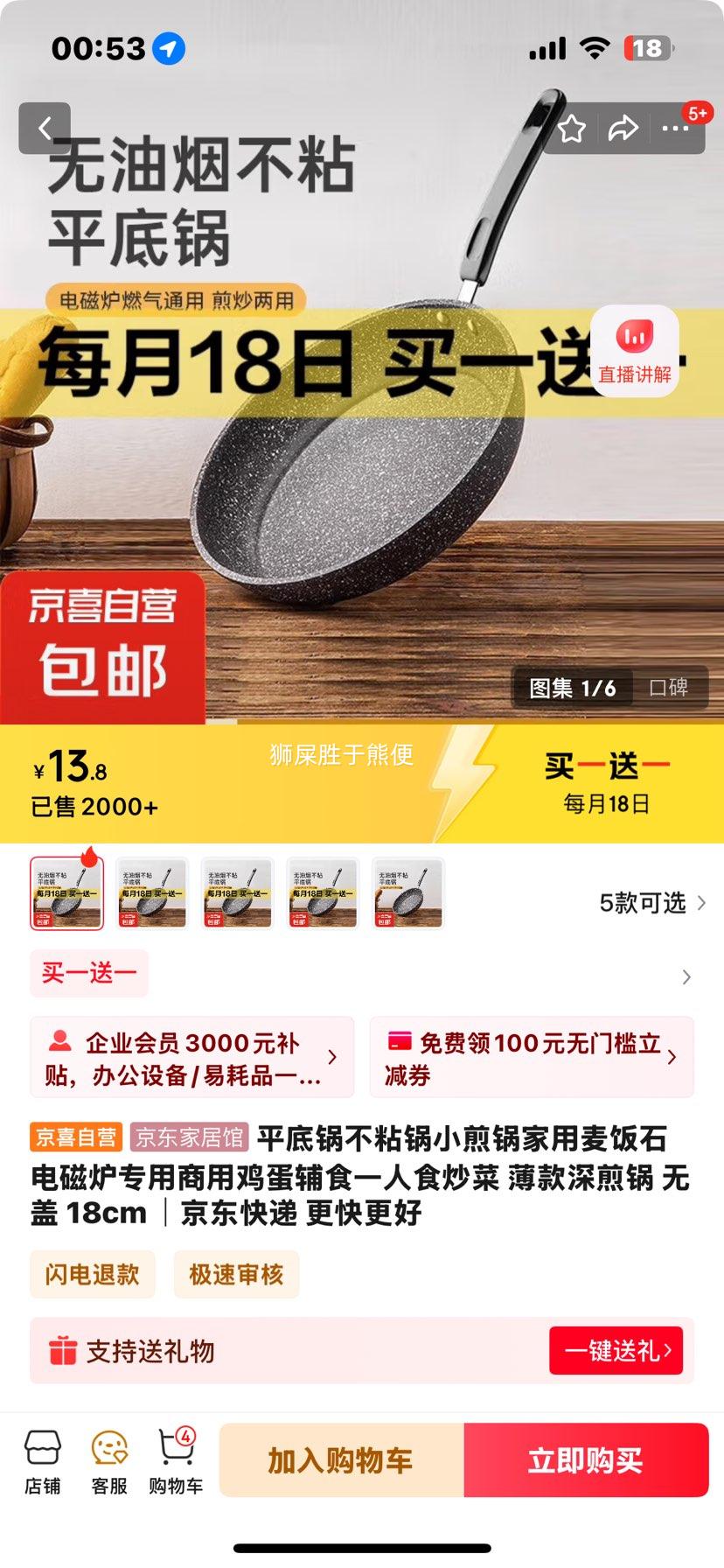Select the fifth product variant thumbnail

click(x=408, y=893)
